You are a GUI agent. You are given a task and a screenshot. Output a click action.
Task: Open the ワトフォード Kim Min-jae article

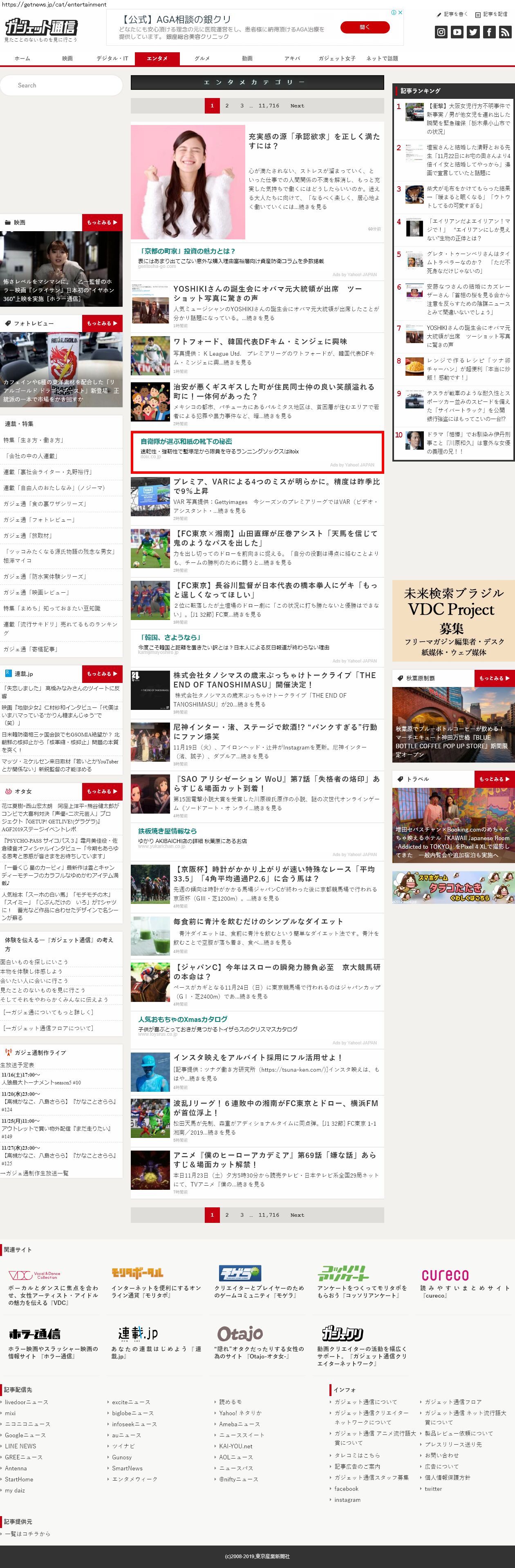(260, 341)
